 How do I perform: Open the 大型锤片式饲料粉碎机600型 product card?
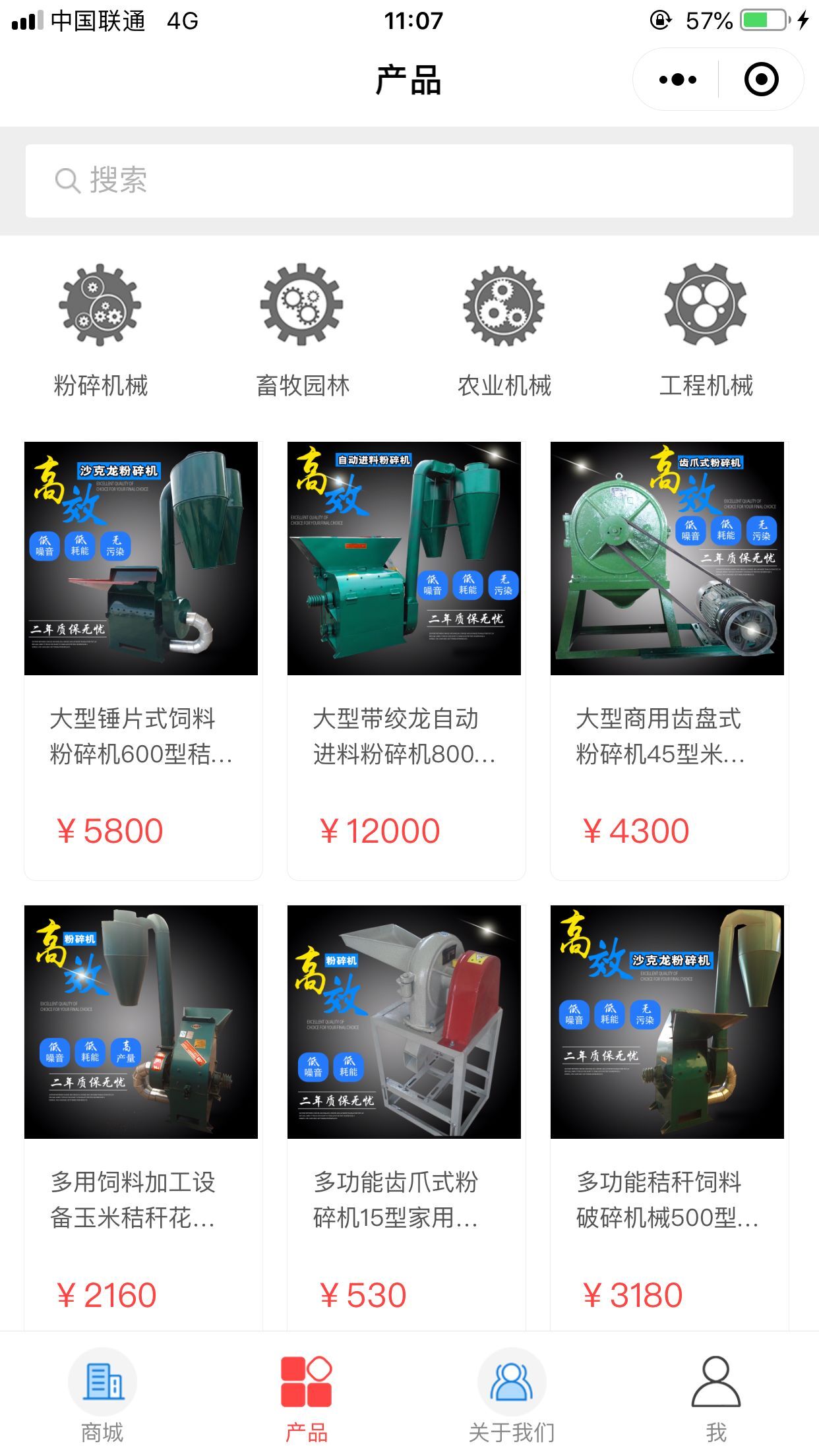(x=142, y=659)
